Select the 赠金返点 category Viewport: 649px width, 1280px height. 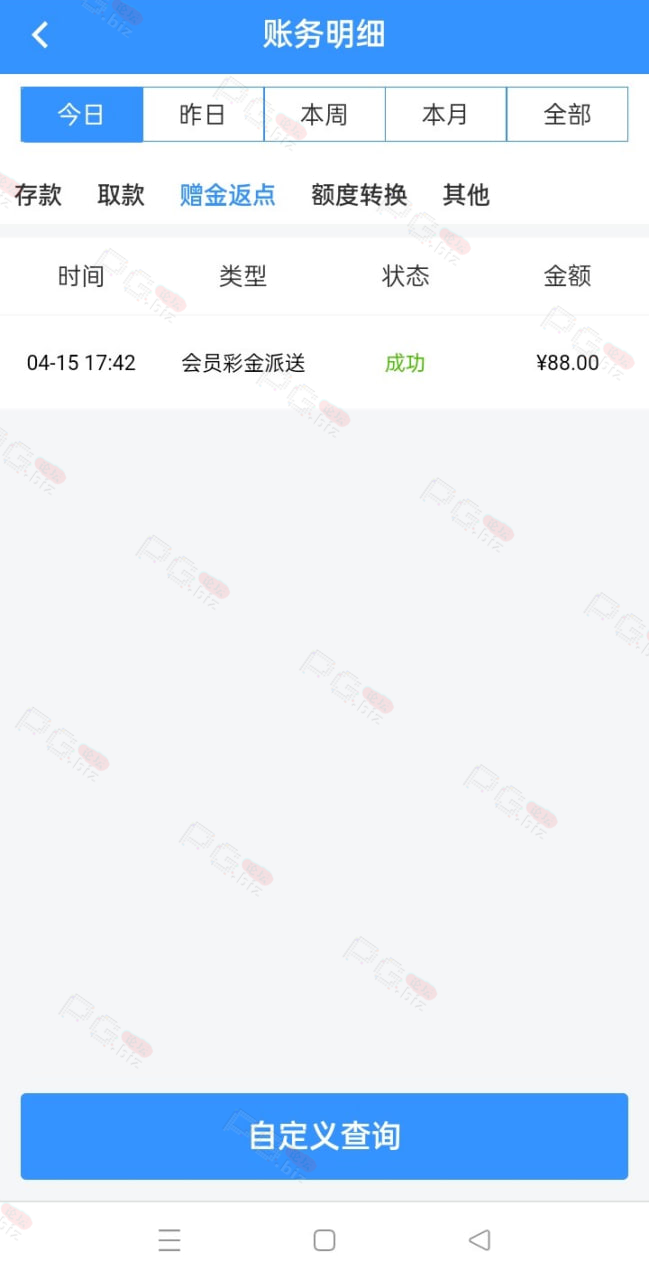tap(228, 195)
